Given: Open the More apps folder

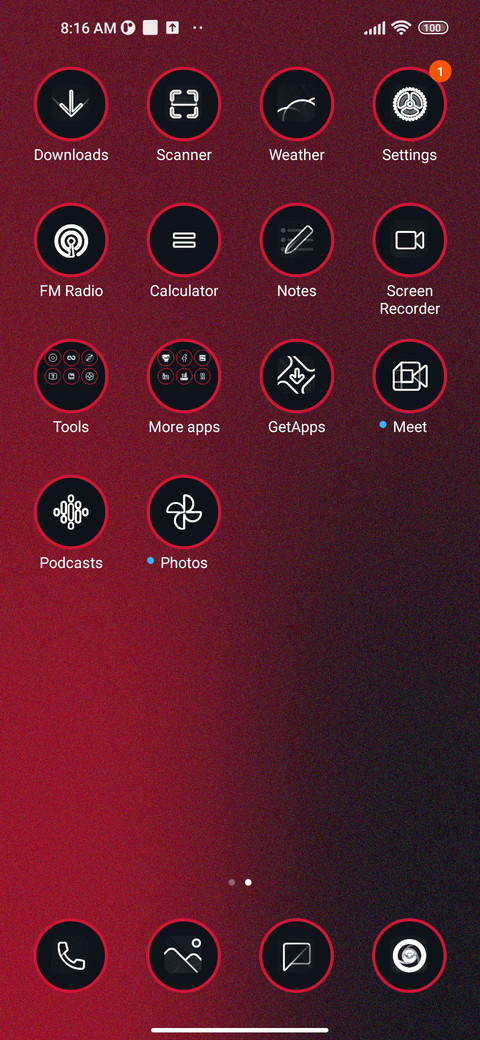Looking at the screenshot, I should 184,376.
